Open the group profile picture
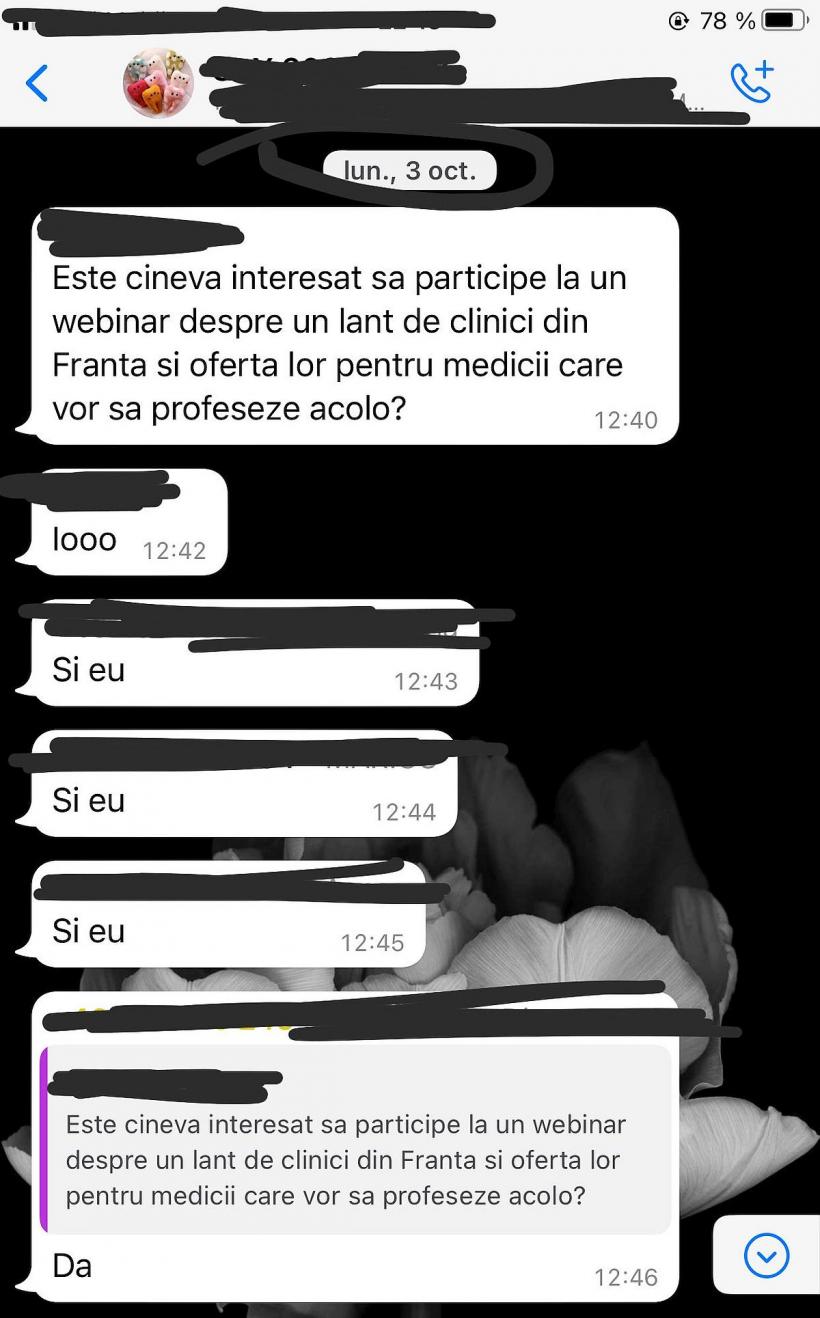Image resolution: width=820 pixels, height=1318 pixels. tap(158, 83)
